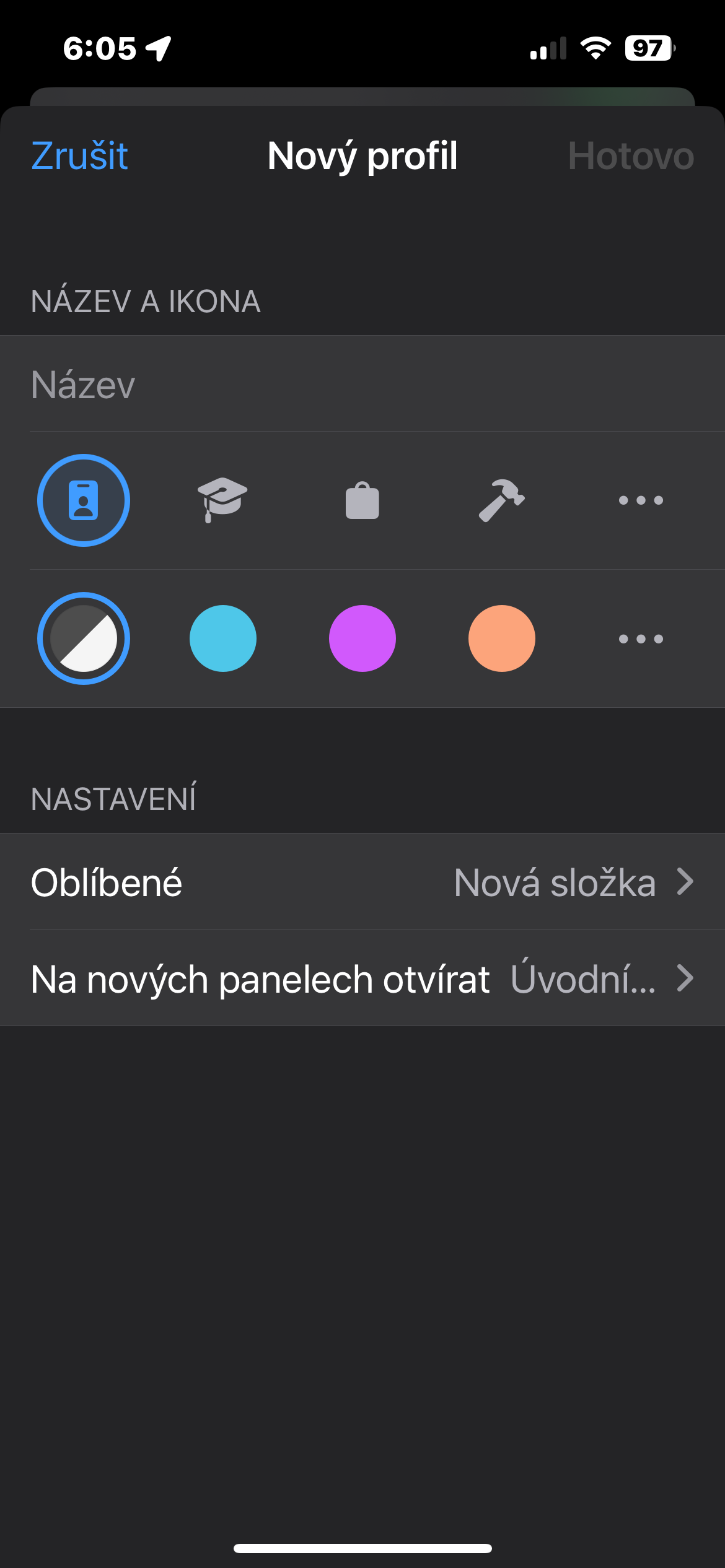Select the ID badge profile icon
The height and width of the screenshot is (1568, 725).
84,500
